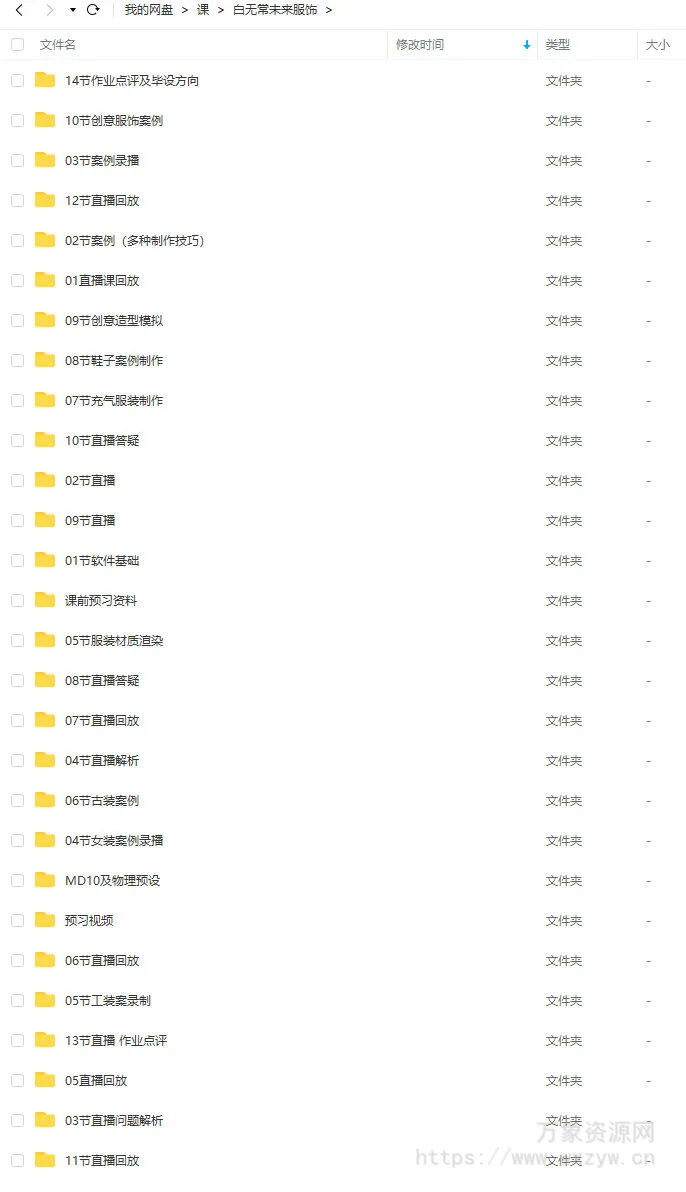686x1192 pixels.
Task: Check the box next to 09节创意造型模拟
Action: (17, 321)
